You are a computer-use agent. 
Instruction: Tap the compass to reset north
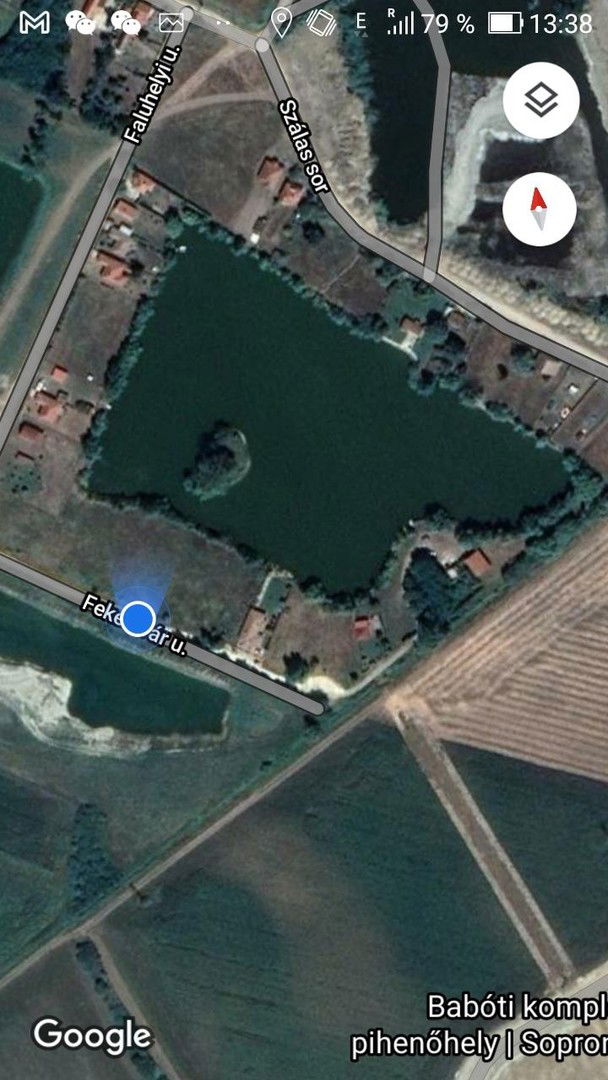(540, 209)
